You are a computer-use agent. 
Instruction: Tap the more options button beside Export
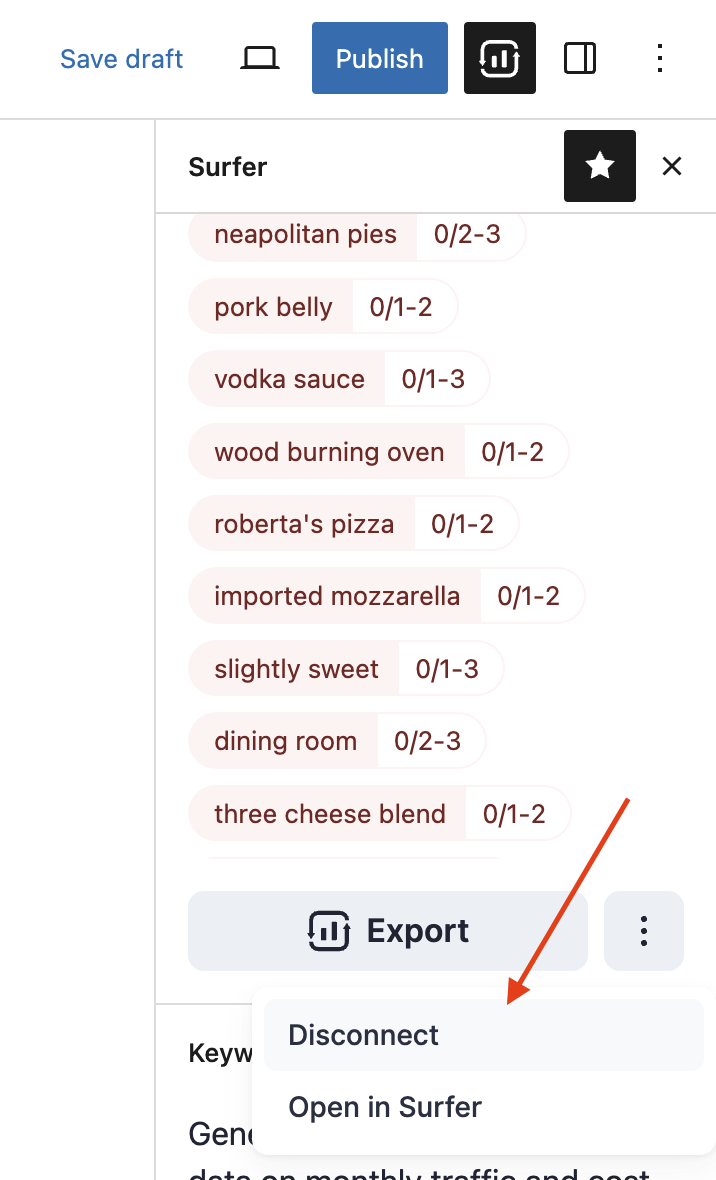644,931
